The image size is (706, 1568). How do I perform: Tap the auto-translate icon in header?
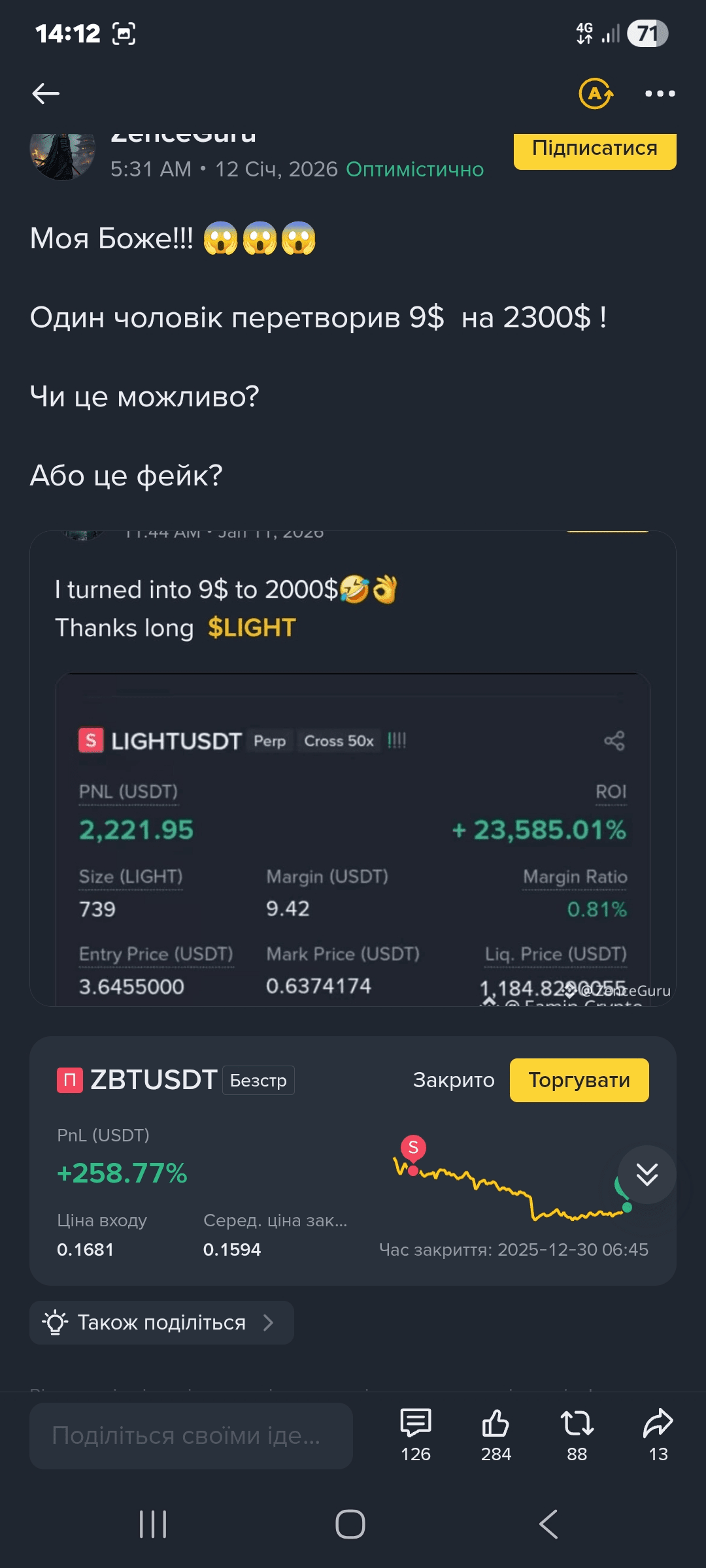tap(596, 93)
